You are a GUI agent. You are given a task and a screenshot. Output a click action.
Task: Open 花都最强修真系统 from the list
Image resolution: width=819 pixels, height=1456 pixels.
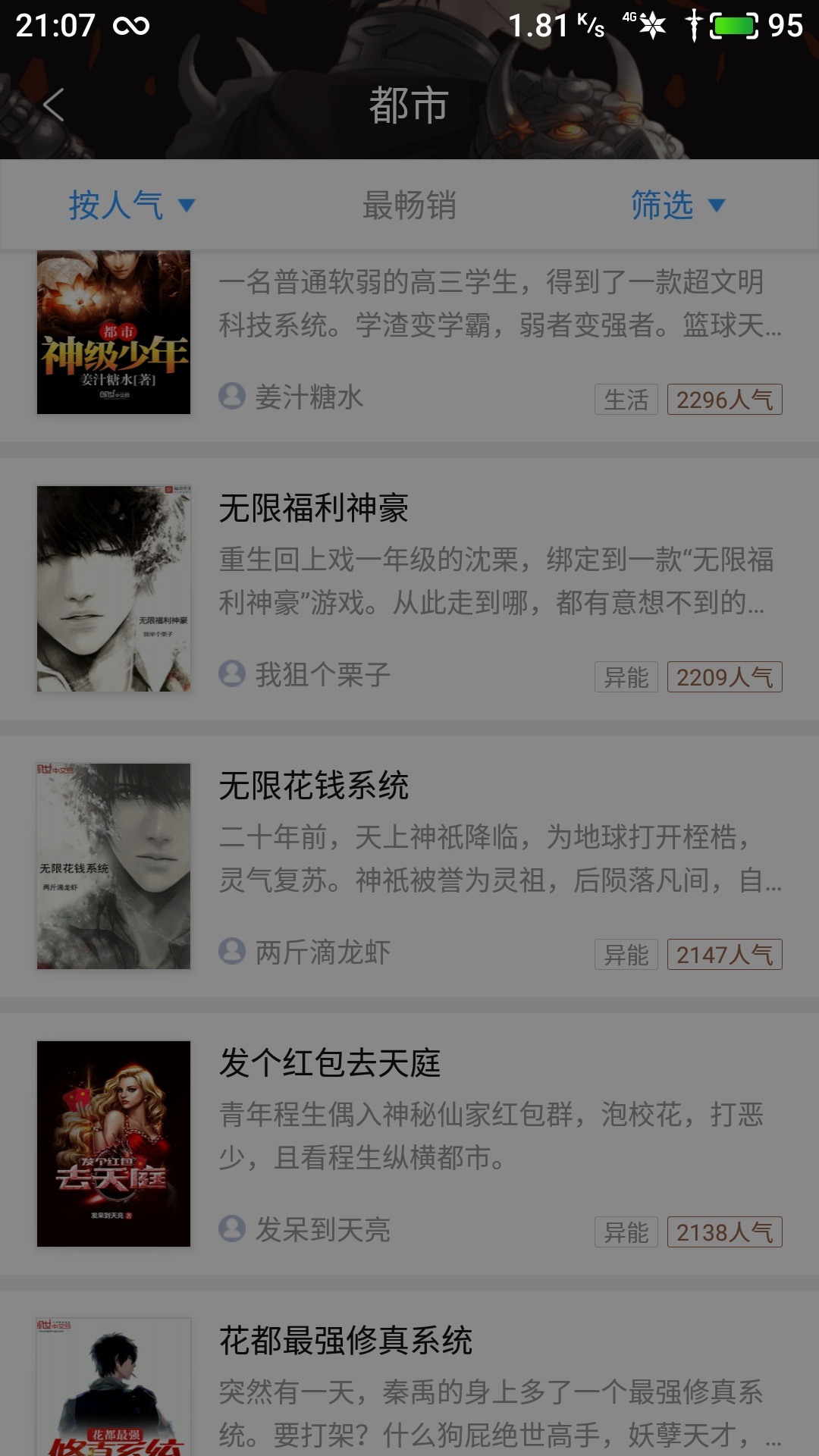point(346,1341)
